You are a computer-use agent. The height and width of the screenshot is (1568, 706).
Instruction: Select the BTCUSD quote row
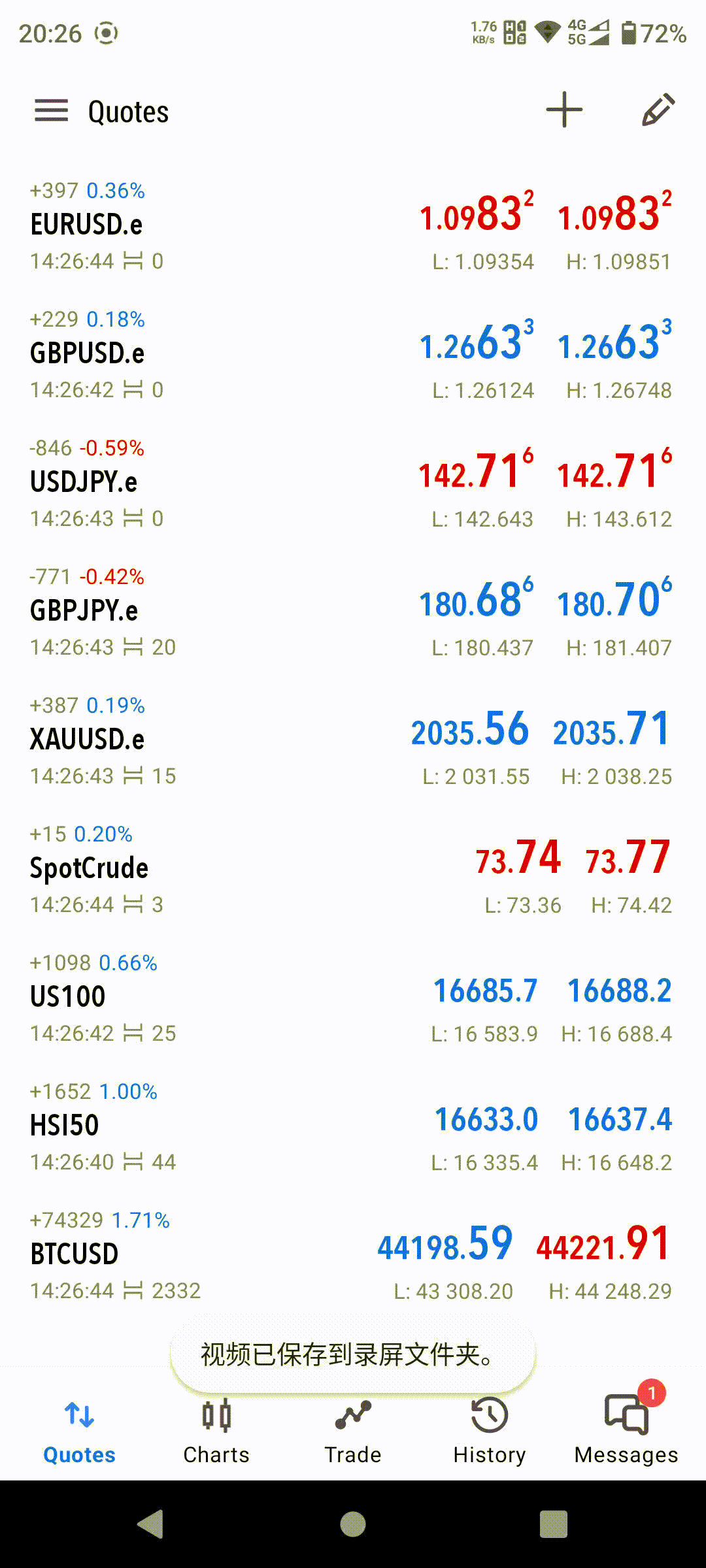click(353, 1256)
